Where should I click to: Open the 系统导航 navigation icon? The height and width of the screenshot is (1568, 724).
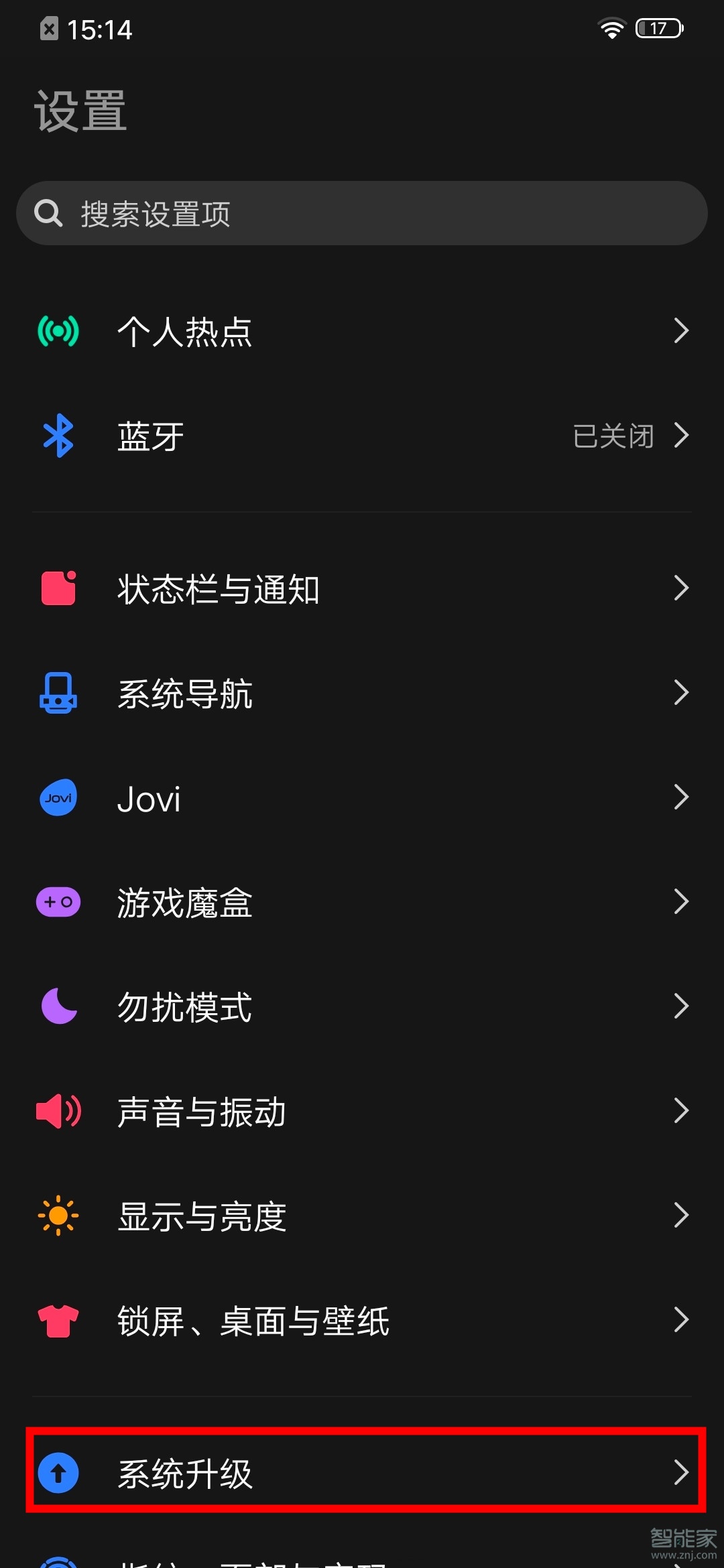tap(58, 694)
